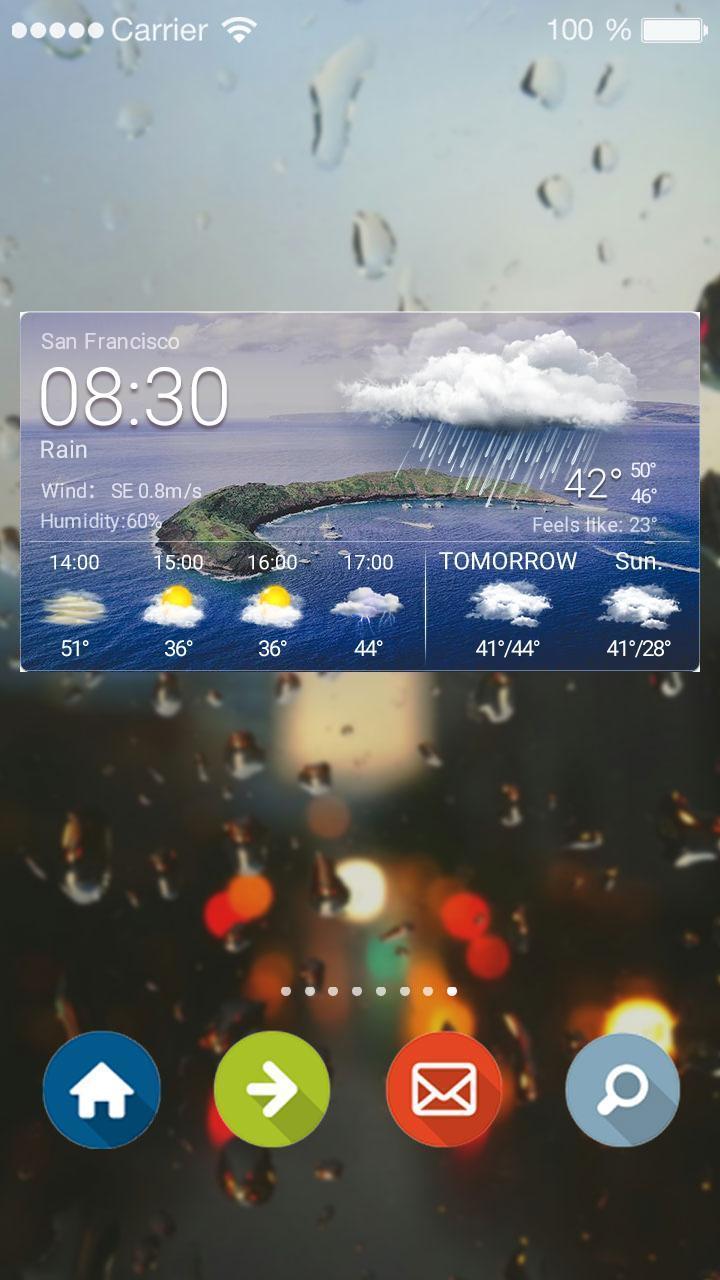This screenshot has height=1280, width=720.
Task: Open the San Francisco weather widget
Action: coord(359,491)
